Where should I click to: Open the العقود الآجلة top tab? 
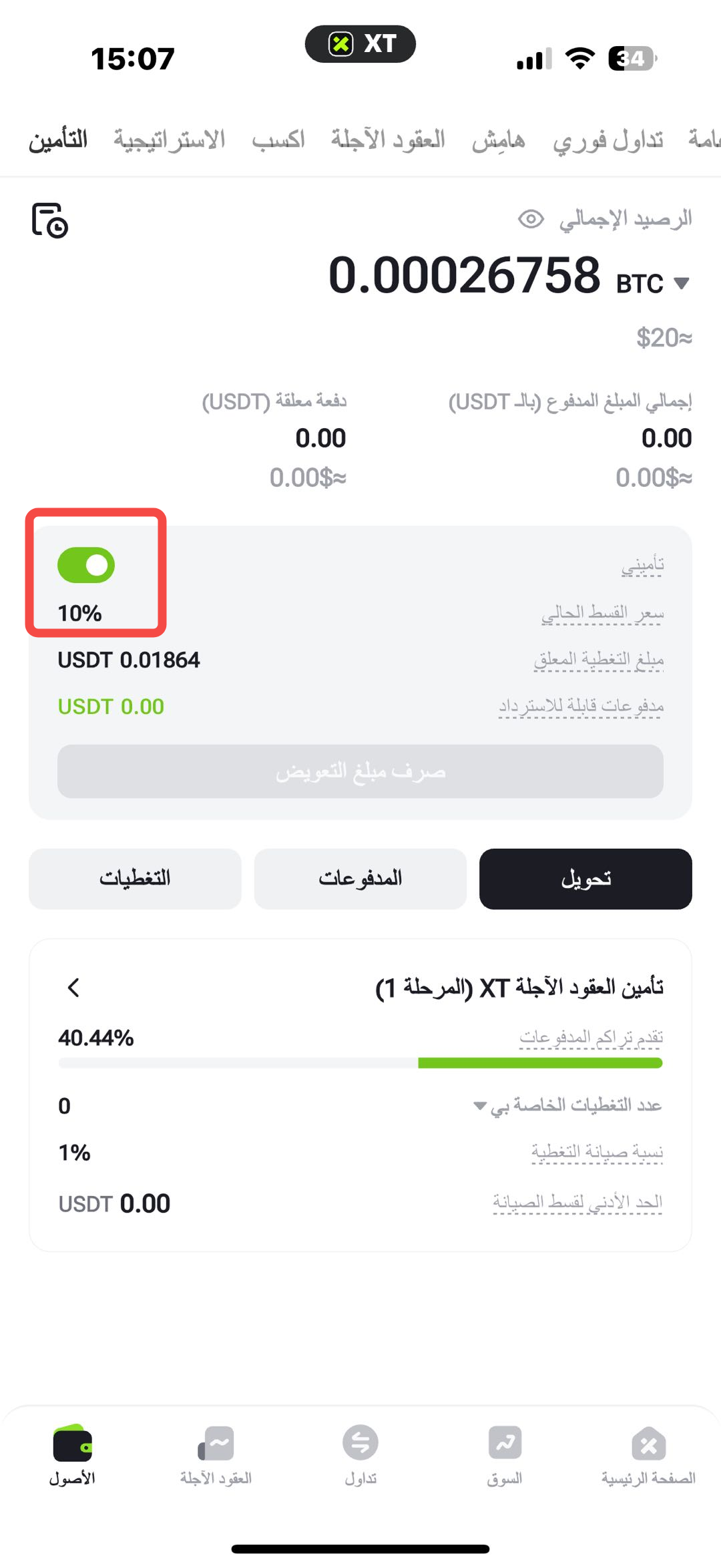coord(388,140)
